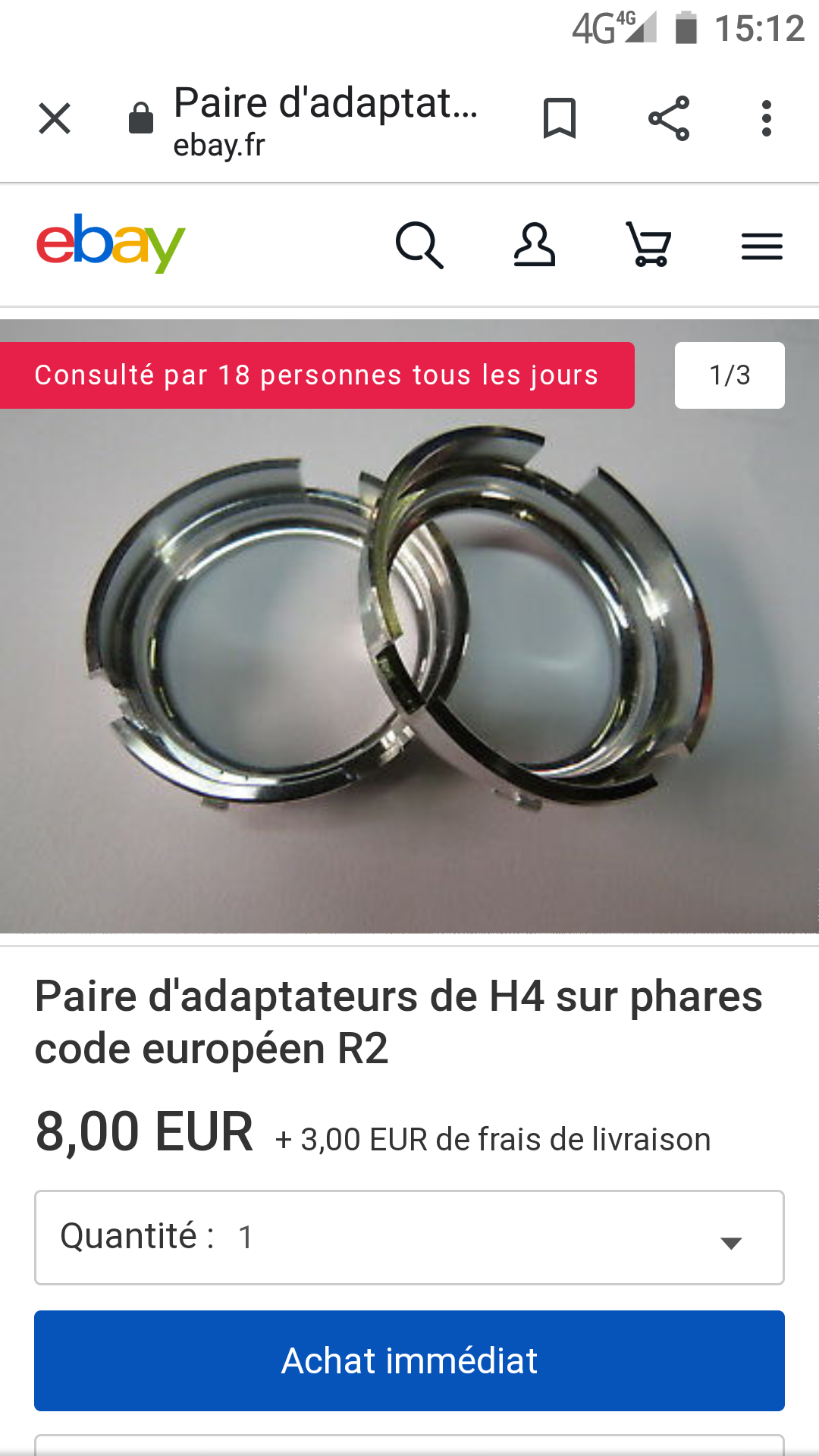Share this listing via the share icon

669,118
